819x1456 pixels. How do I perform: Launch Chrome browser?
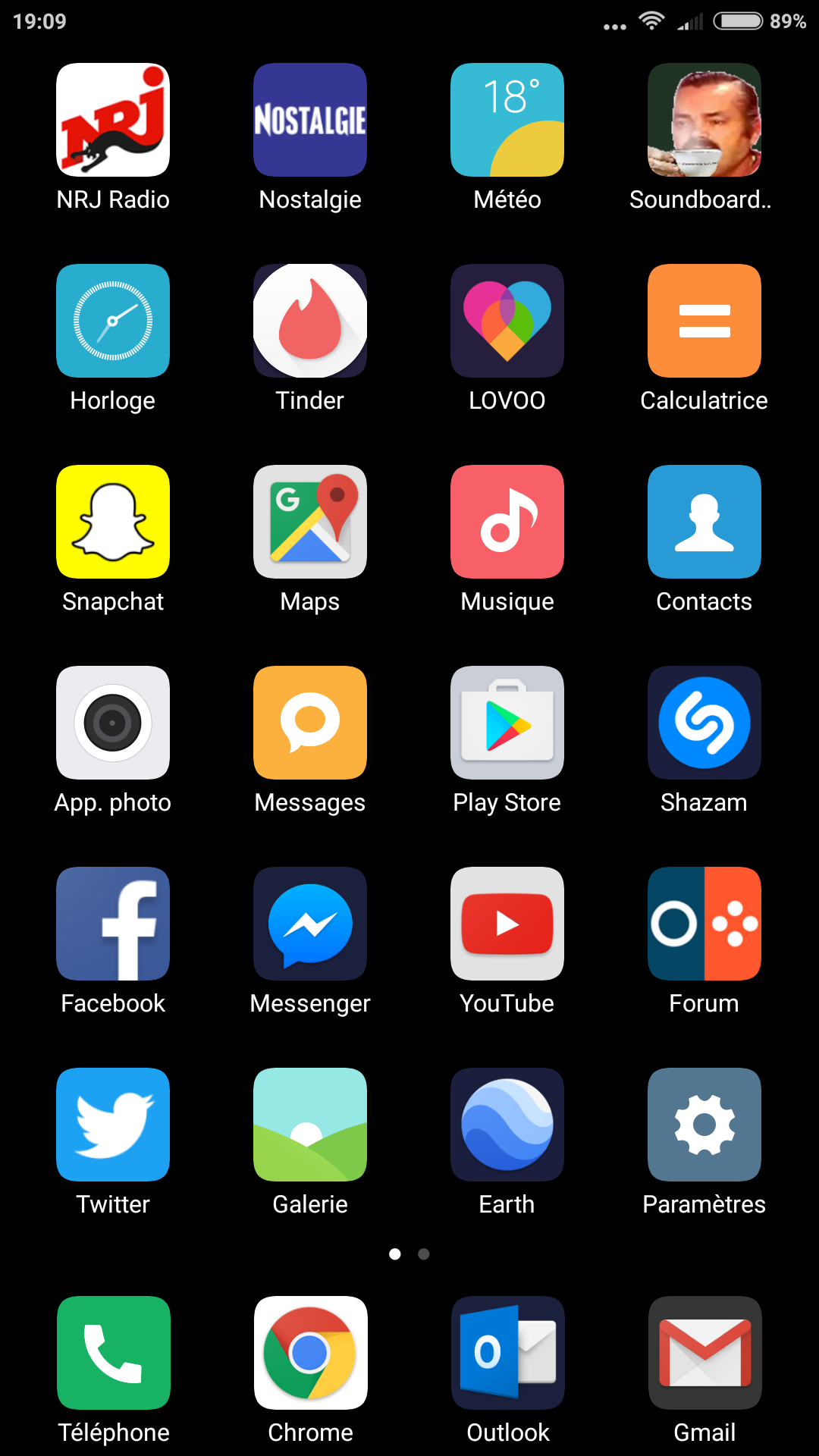point(311,1353)
